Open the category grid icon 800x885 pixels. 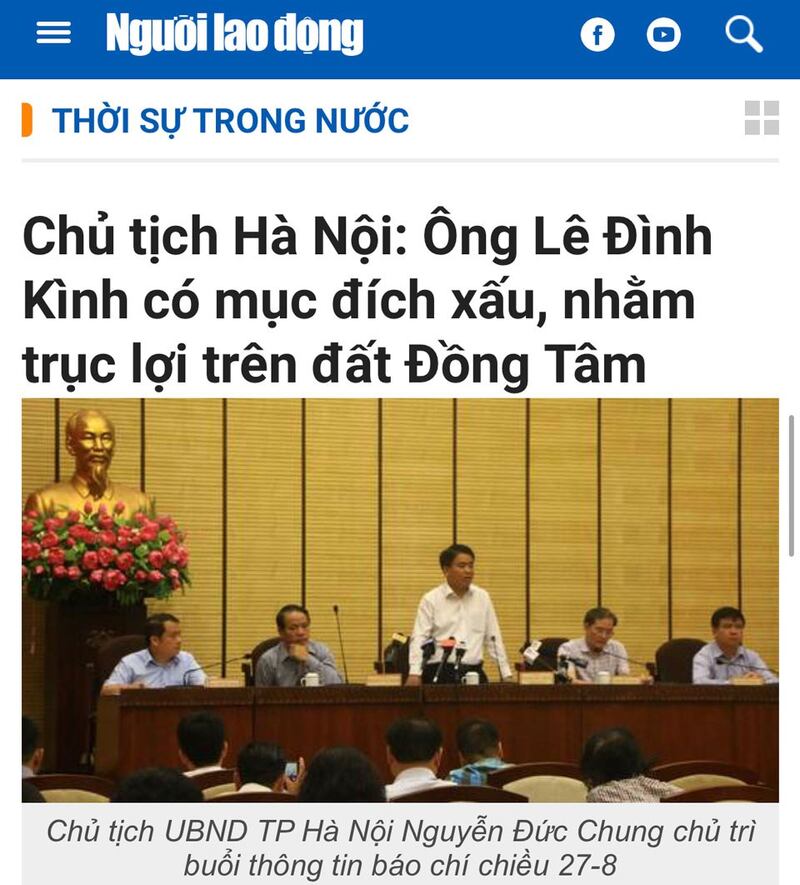[x=761, y=118]
